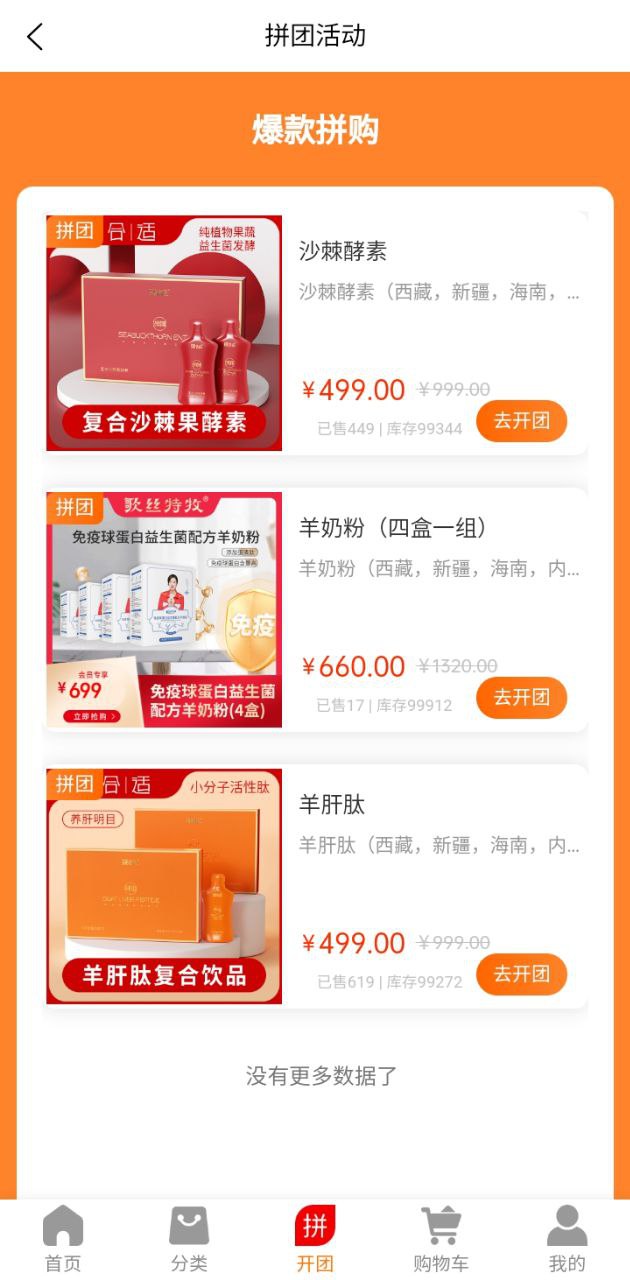Open the 购物车 tab
Screen dimensions: 630x1280
click(x=441, y=1240)
